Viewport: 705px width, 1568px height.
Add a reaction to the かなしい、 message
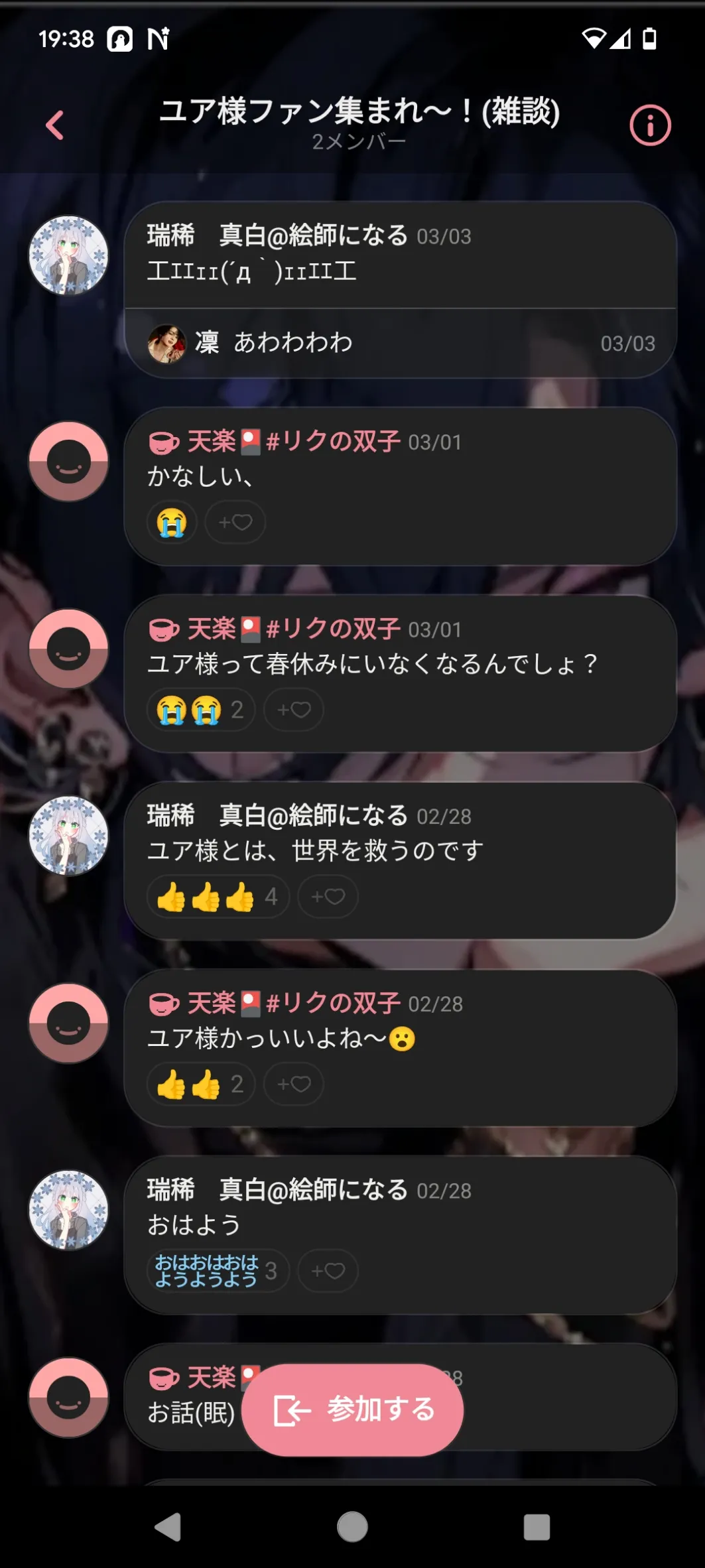(235, 523)
